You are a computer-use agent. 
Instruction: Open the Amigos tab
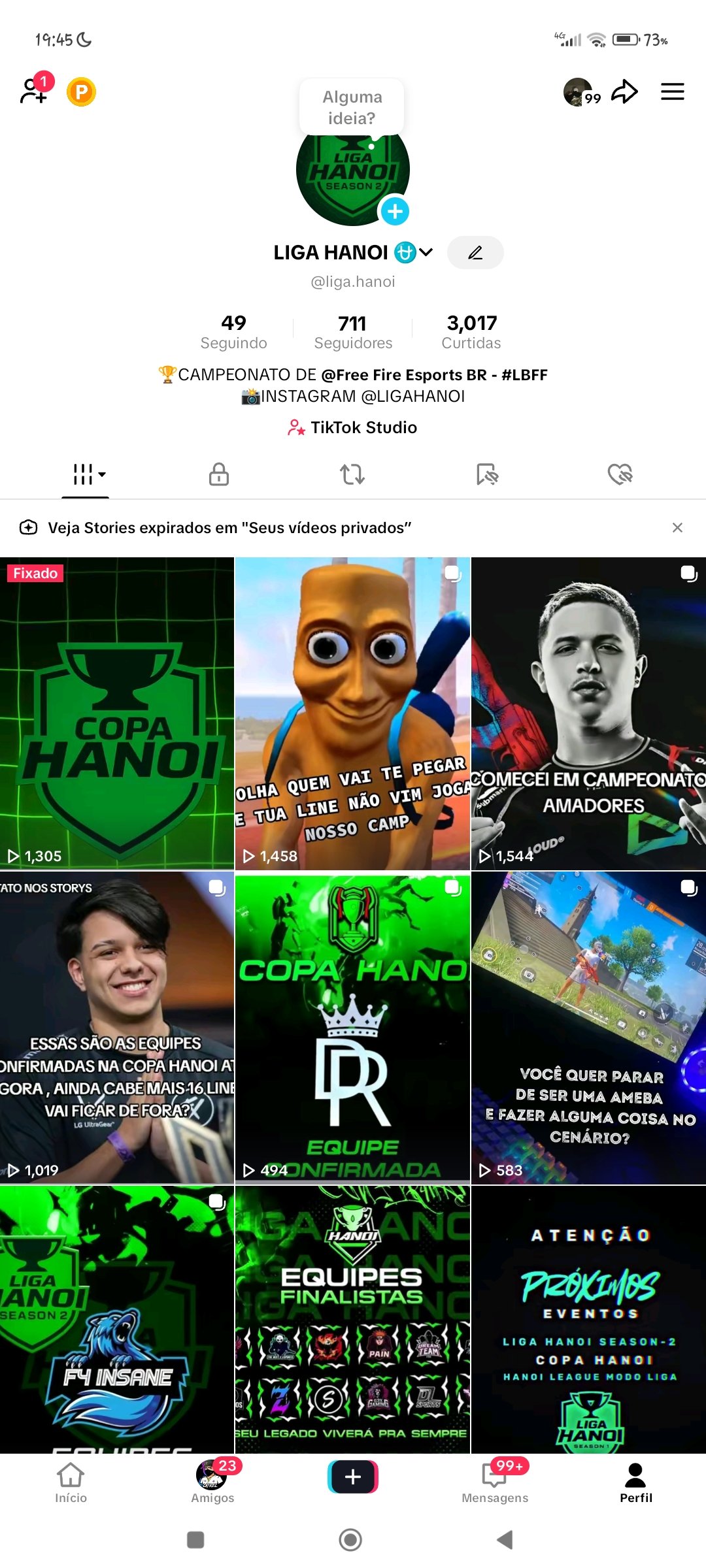click(212, 1483)
